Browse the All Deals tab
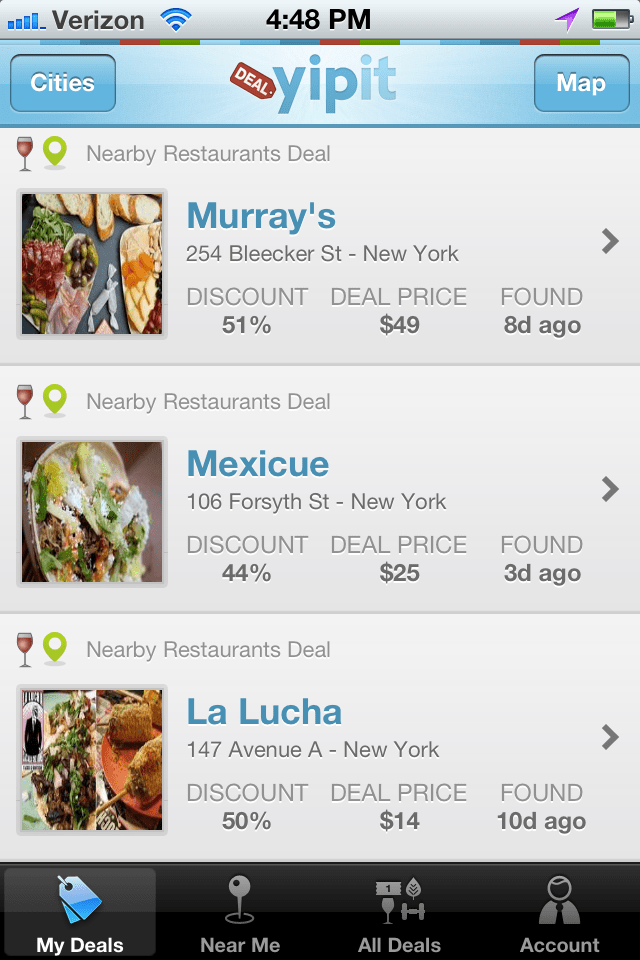The image size is (640, 960). point(399,914)
